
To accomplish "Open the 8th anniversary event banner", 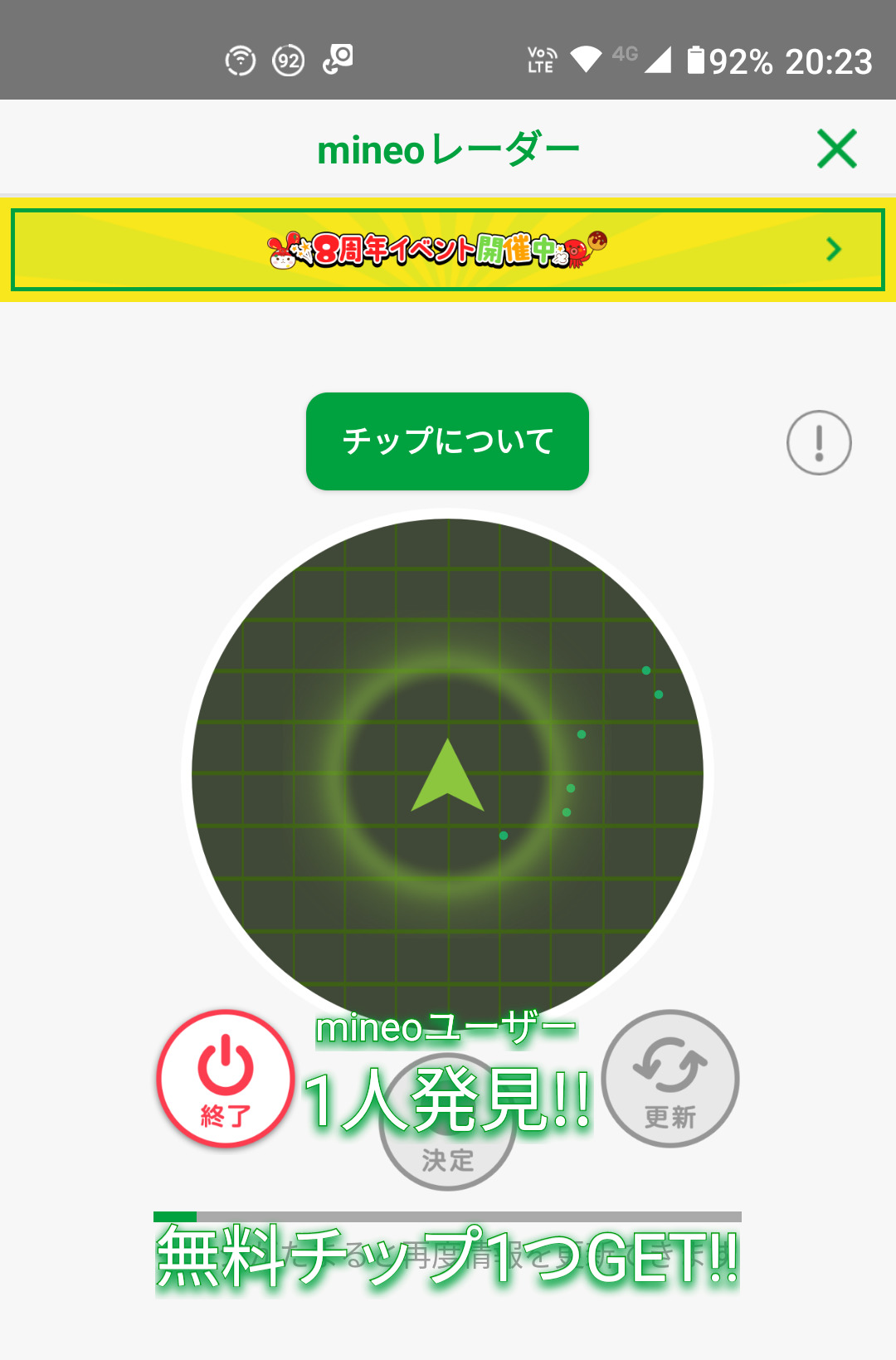I will (x=448, y=250).
